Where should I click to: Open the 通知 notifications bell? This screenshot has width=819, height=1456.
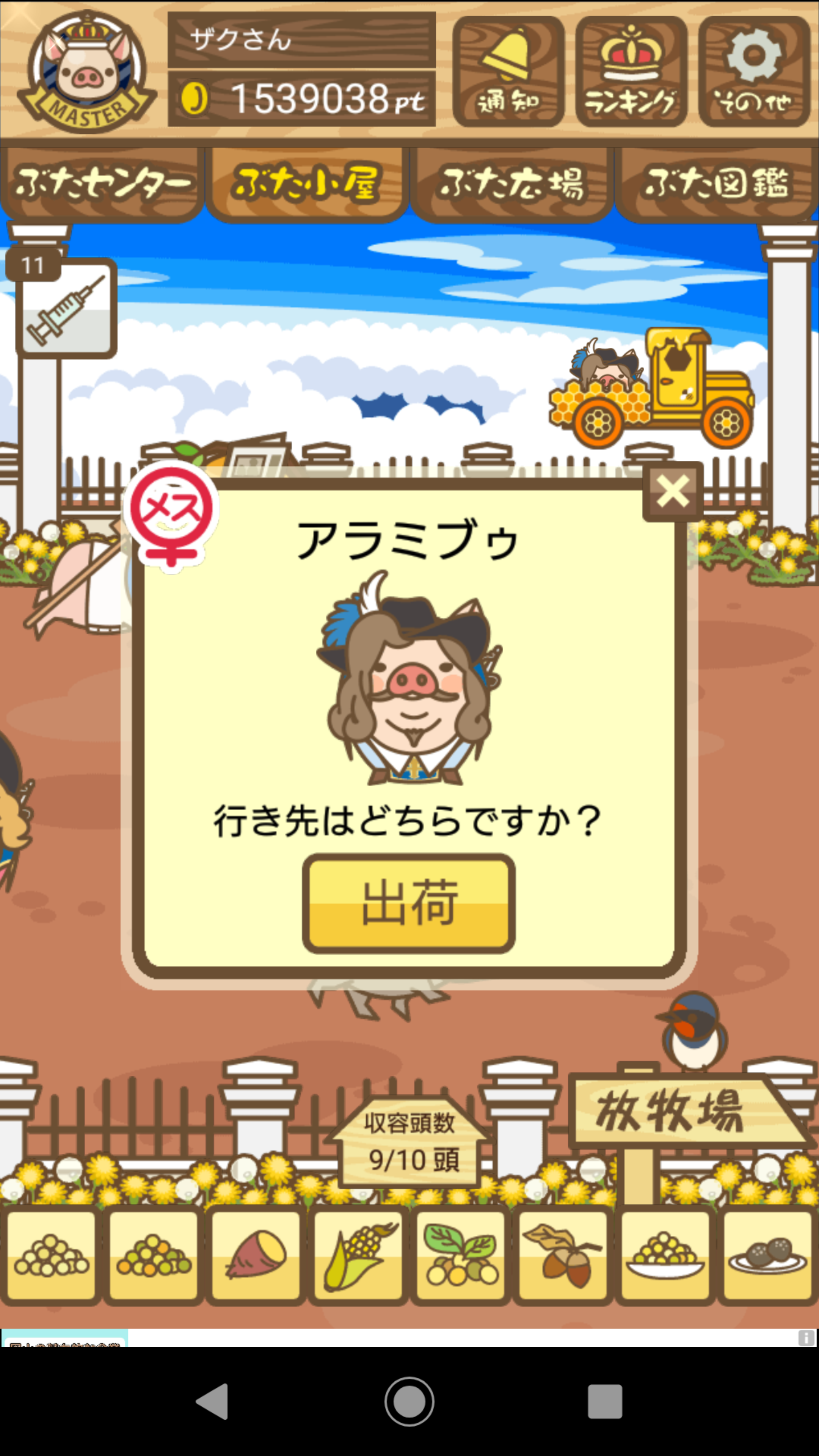click(508, 71)
